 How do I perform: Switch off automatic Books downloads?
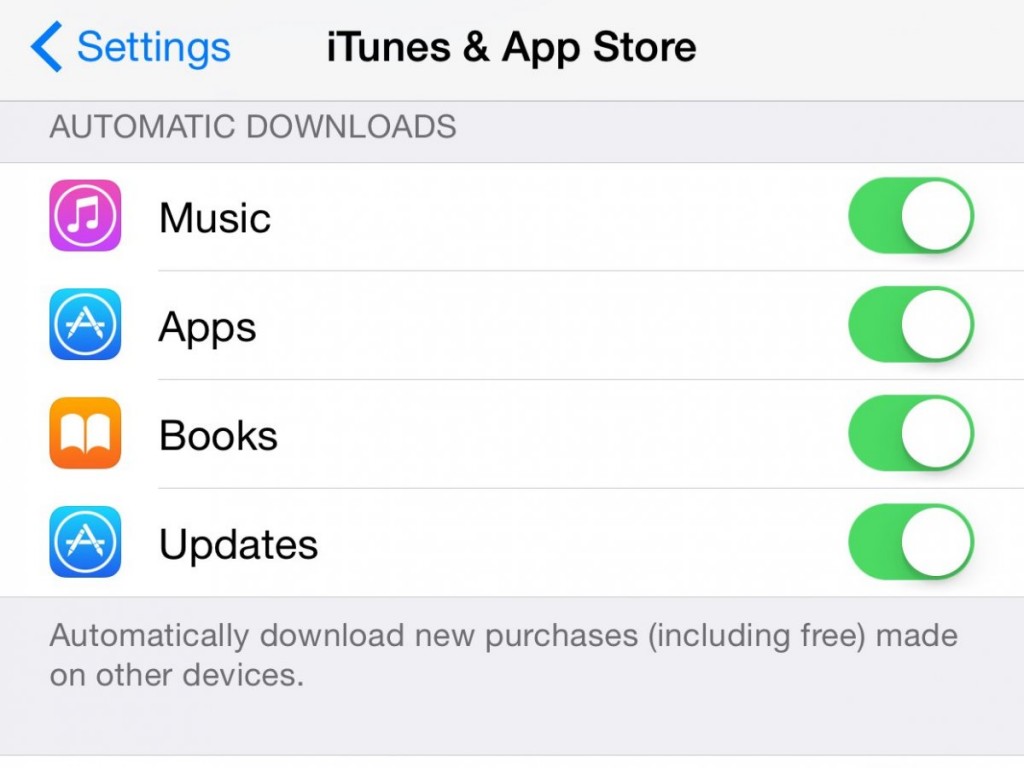(910, 434)
